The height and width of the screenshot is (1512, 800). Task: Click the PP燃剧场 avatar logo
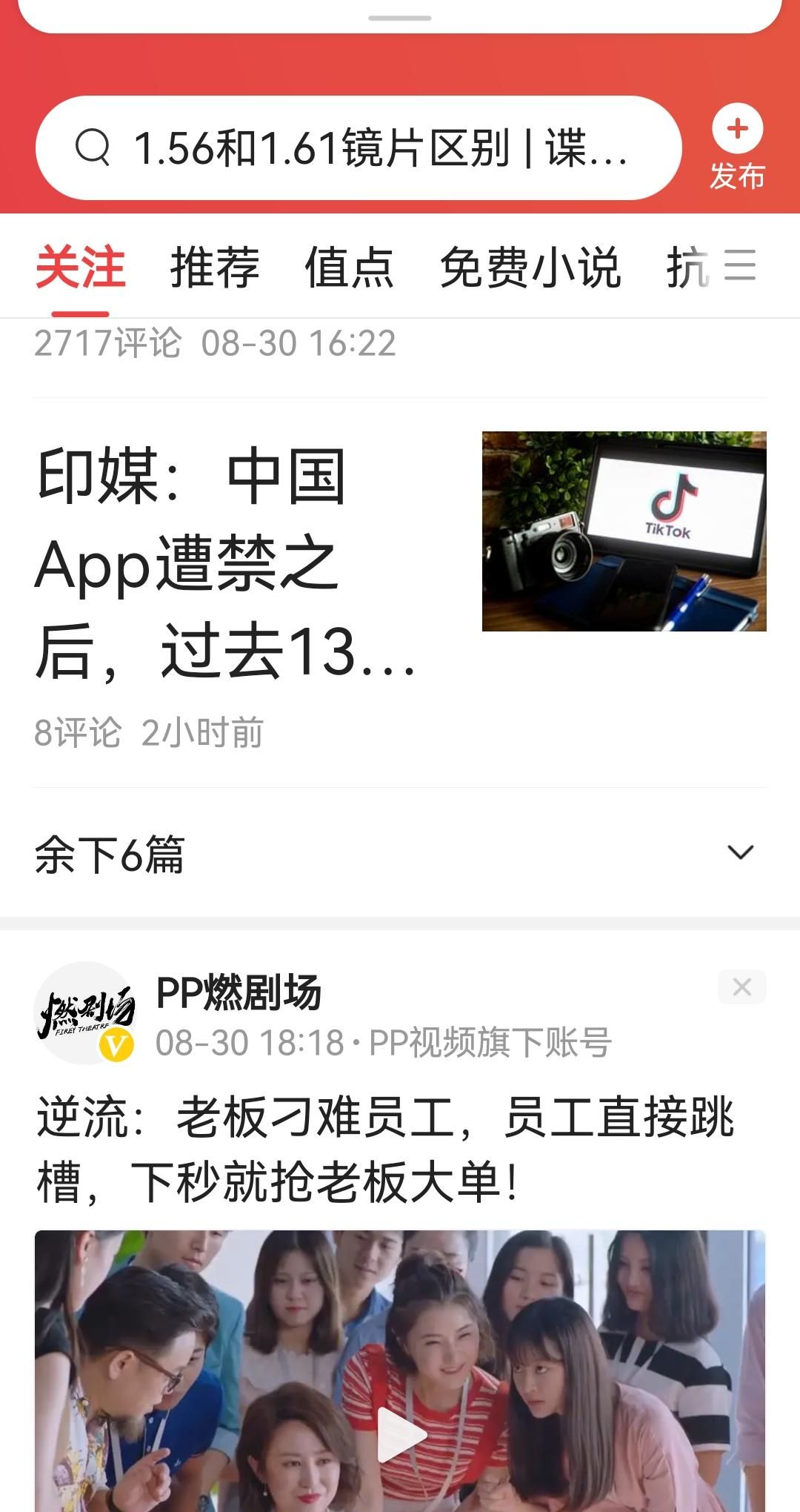(x=84, y=1015)
